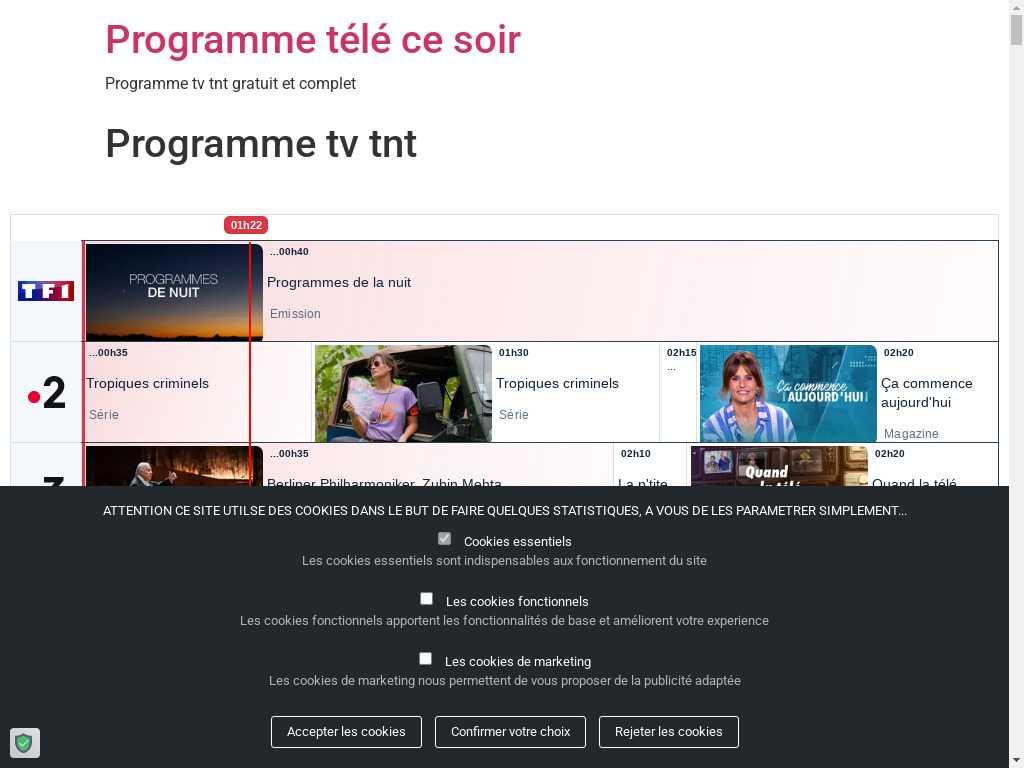The width and height of the screenshot is (1024, 768).
Task: Enable functional cookies checkbox
Action: [426, 598]
